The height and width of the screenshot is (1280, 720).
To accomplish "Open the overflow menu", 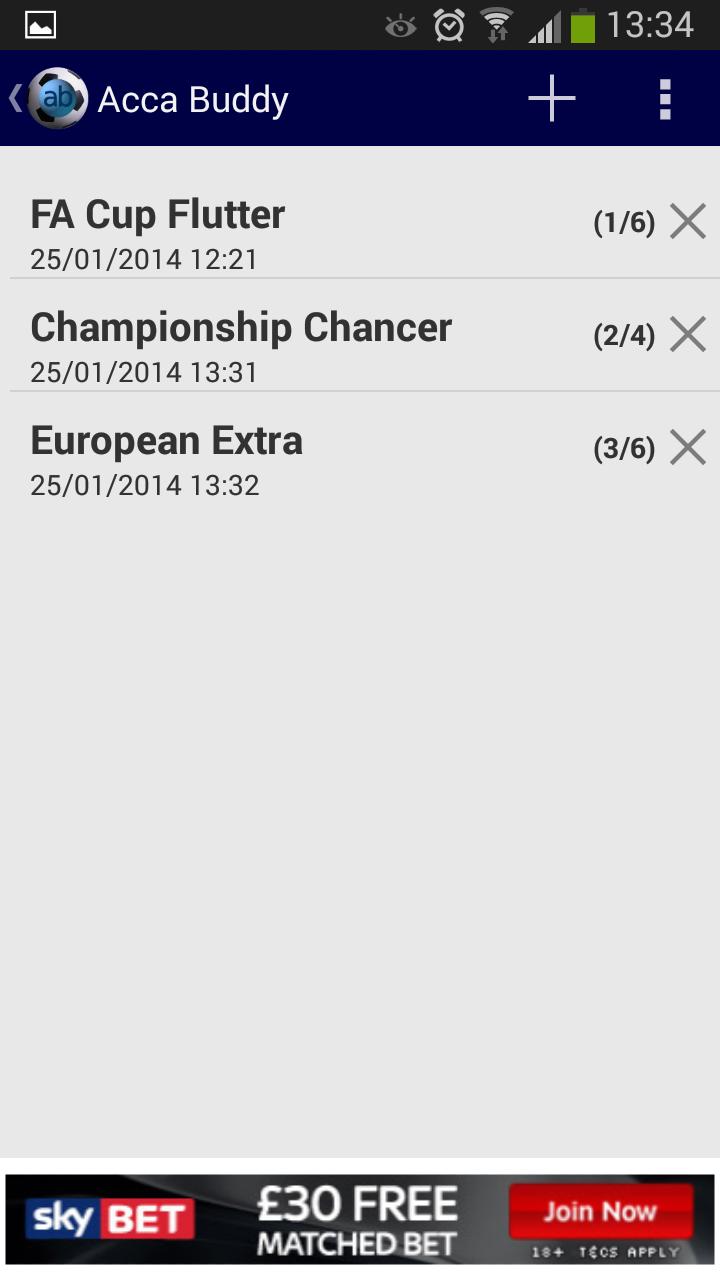I will pyautogui.click(x=665, y=99).
